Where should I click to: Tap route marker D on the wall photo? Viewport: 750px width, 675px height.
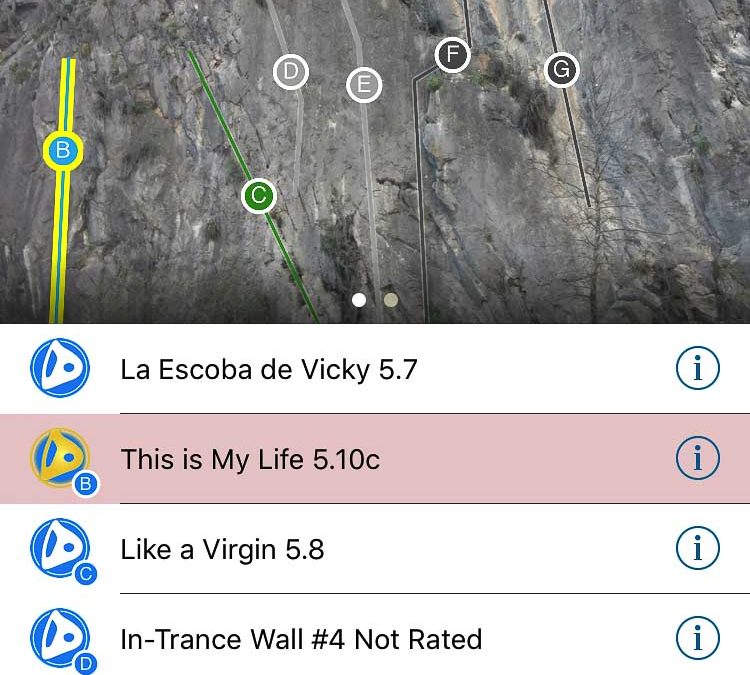291,71
